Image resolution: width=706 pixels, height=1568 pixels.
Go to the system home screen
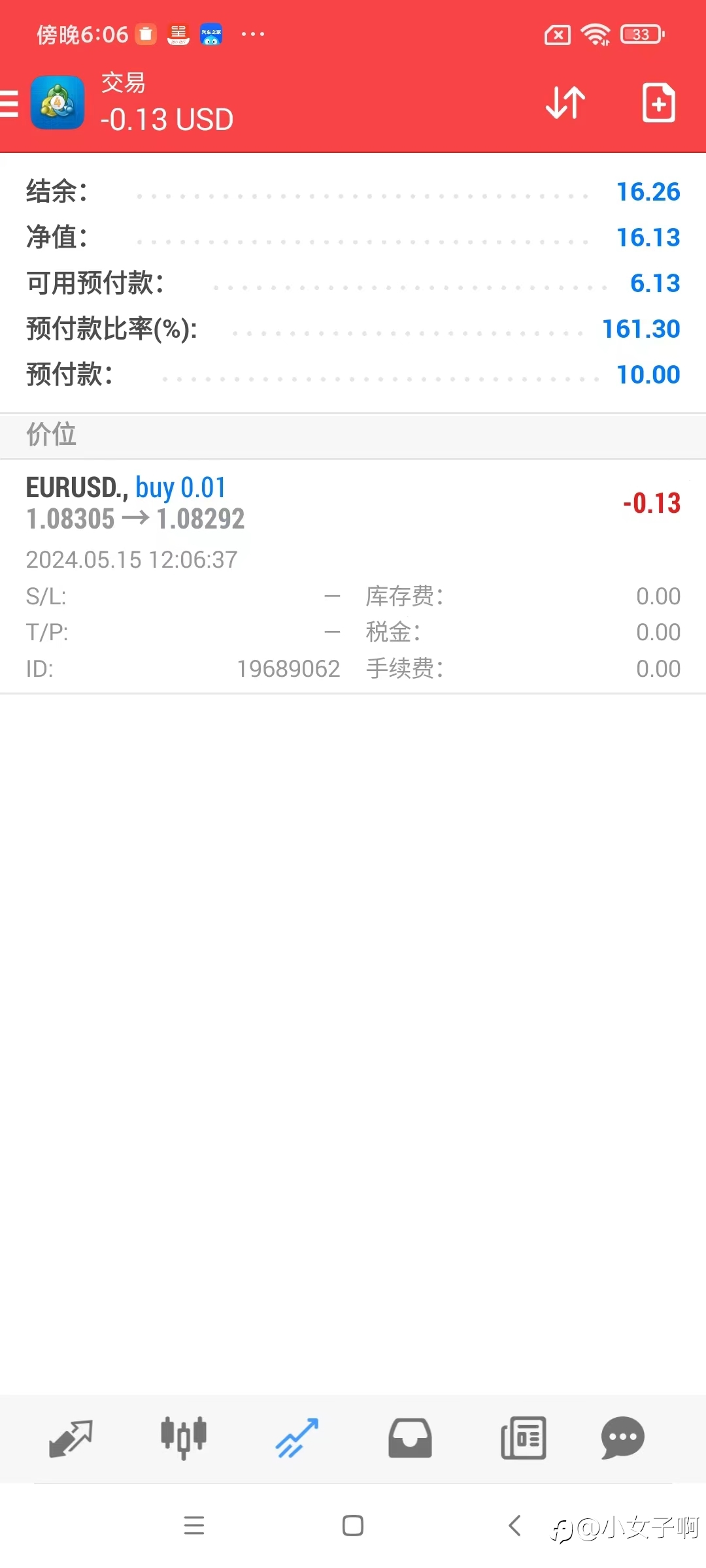click(x=353, y=1526)
